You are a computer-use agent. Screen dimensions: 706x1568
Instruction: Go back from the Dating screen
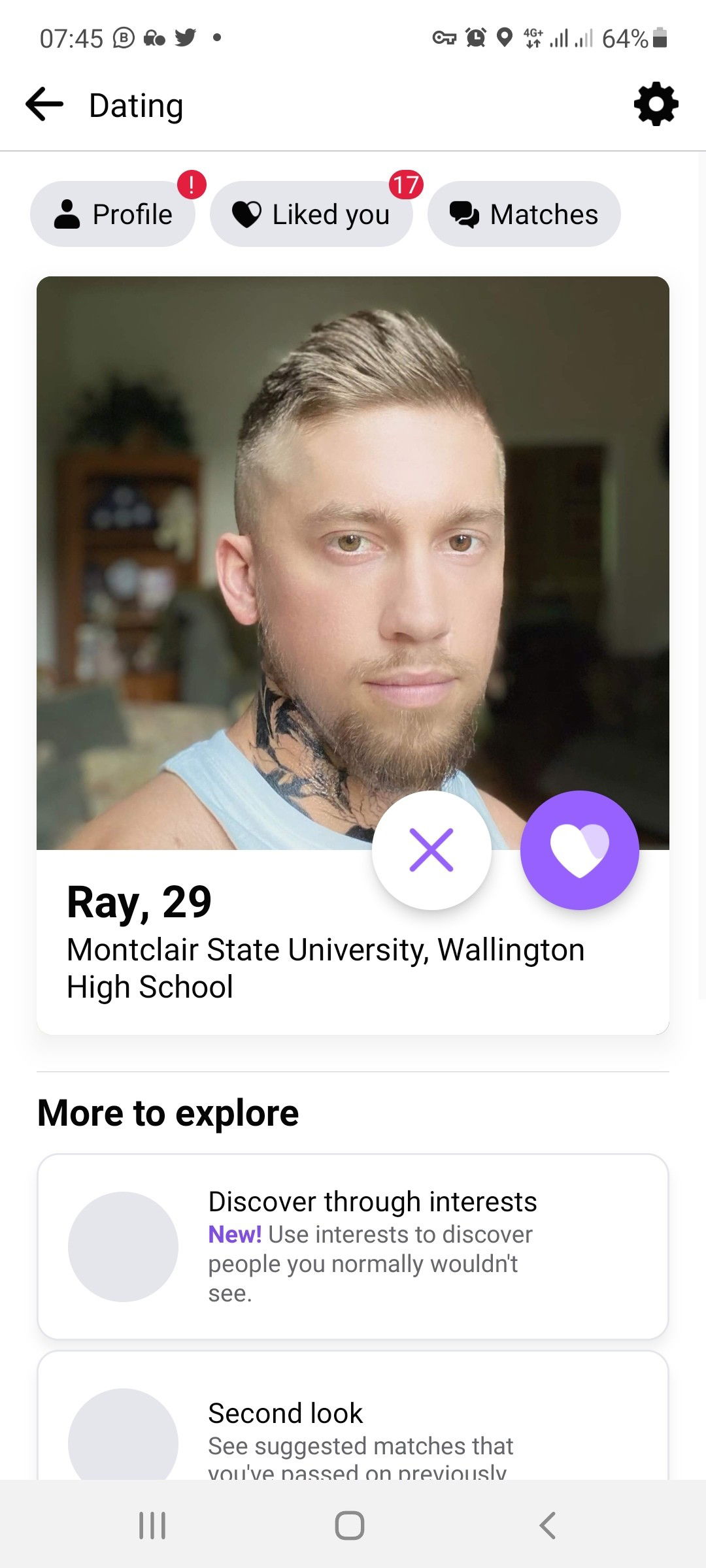coord(44,105)
